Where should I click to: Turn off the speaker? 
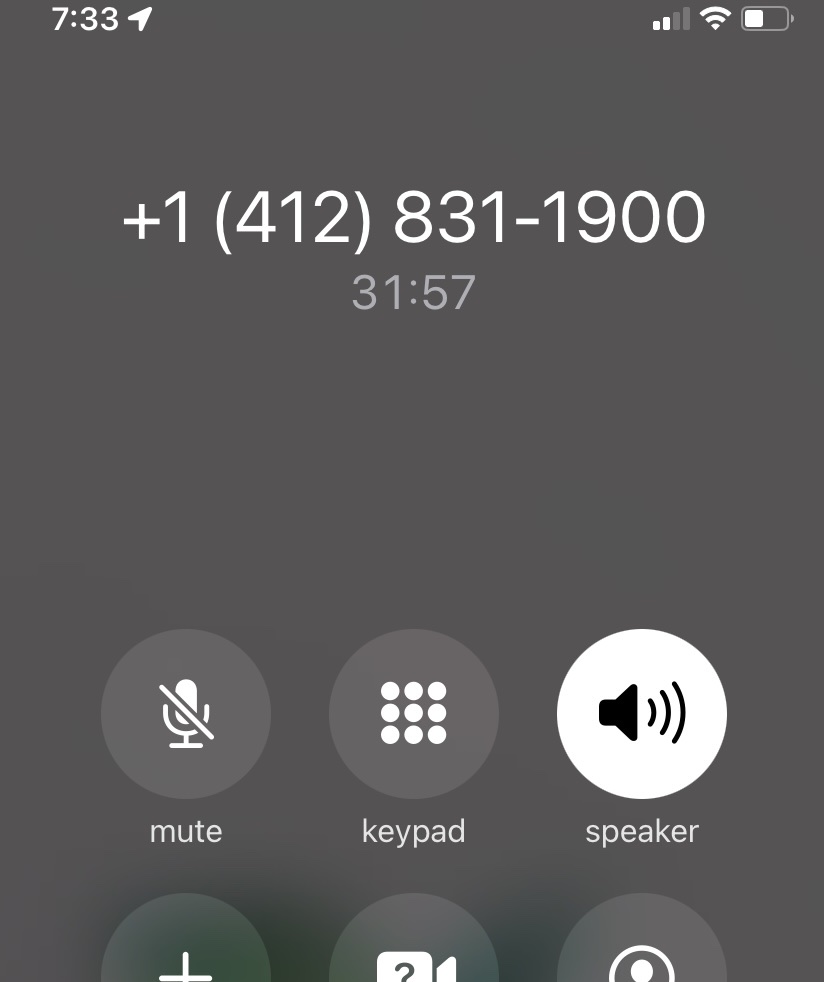coord(641,714)
